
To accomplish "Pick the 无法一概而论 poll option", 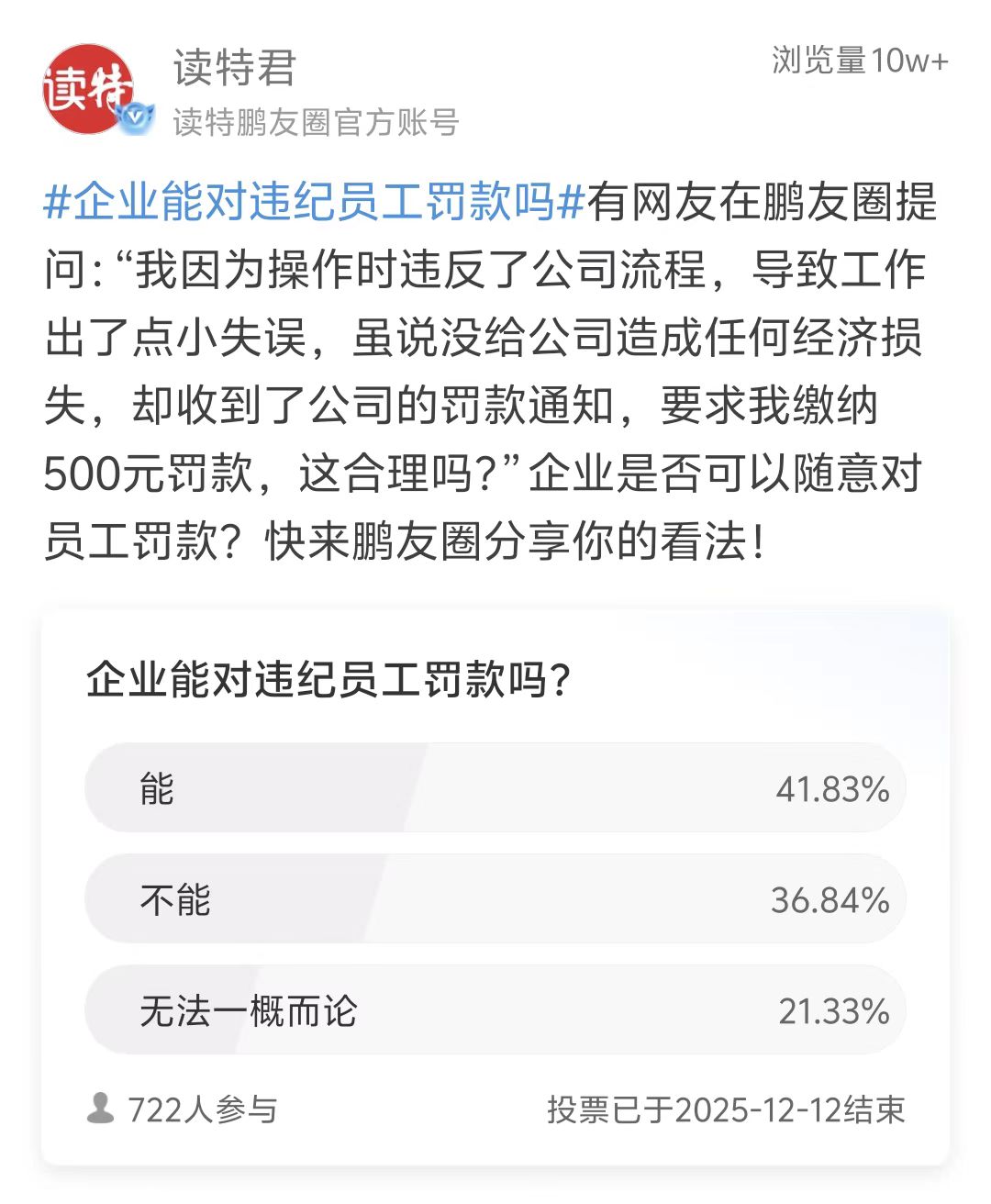I will (495, 1010).
